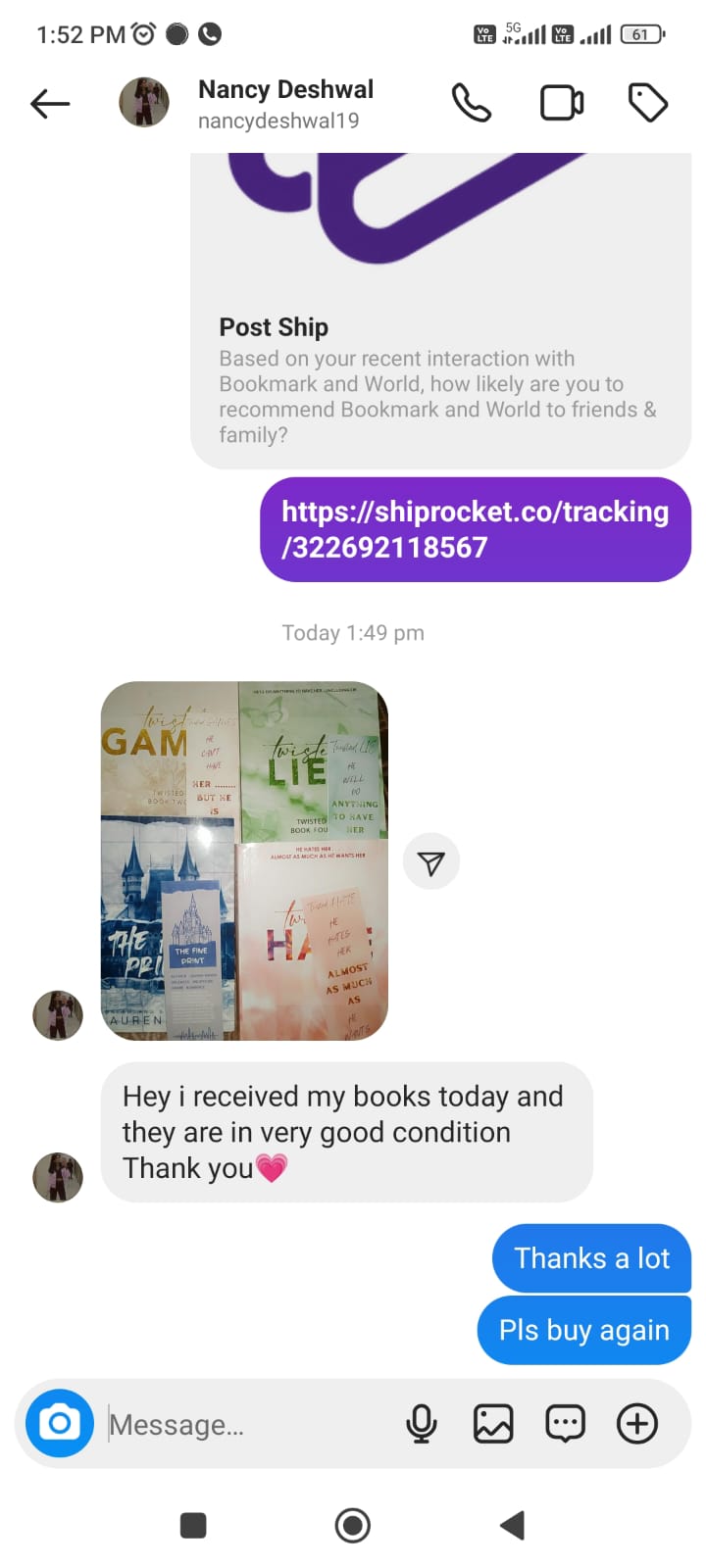Open the camera from message bar
Screen dimensions: 706x1568
coord(60,1423)
